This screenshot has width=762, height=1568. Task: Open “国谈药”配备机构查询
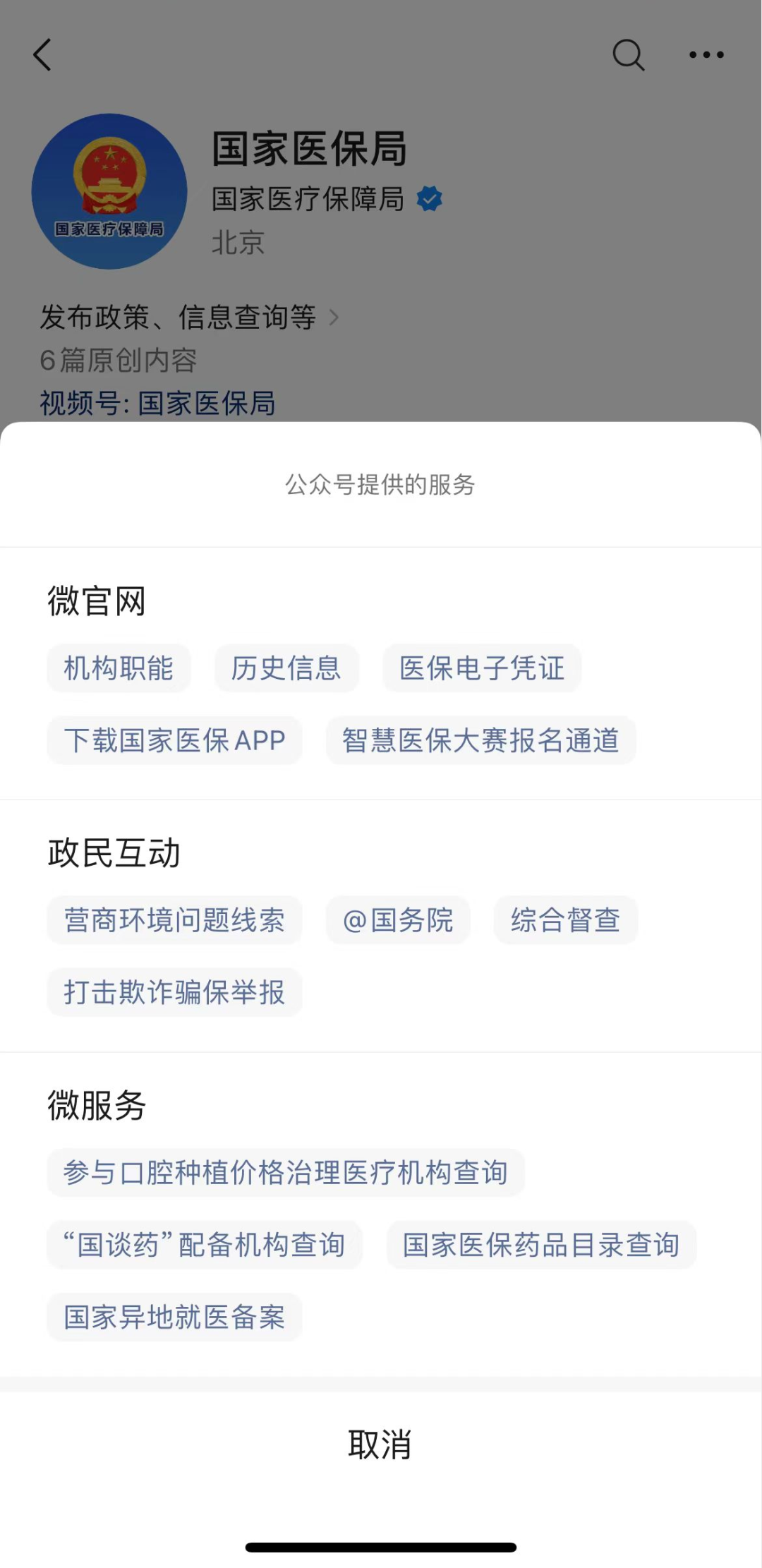point(205,1245)
